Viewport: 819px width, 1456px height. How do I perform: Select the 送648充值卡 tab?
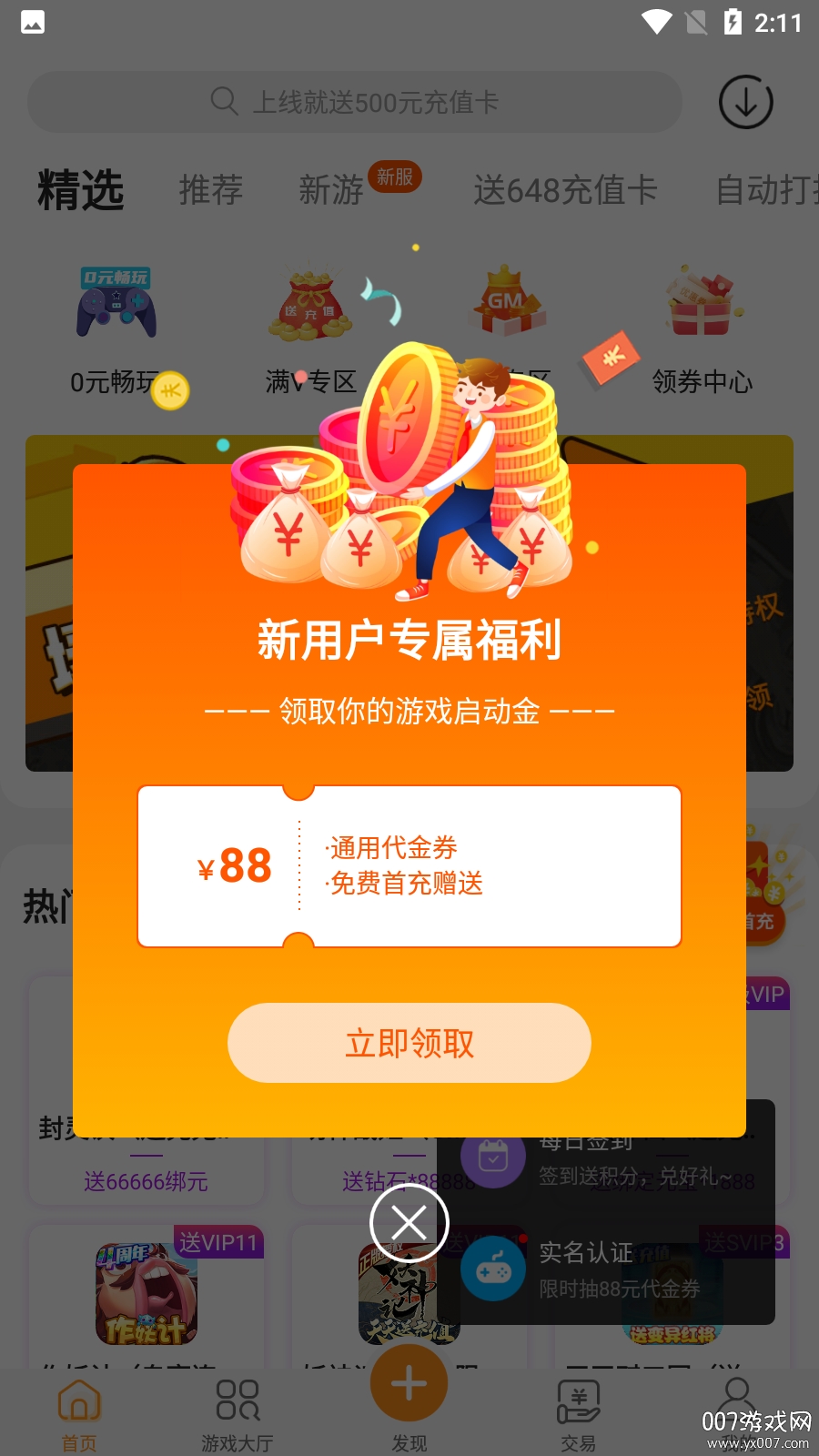pos(566,191)
